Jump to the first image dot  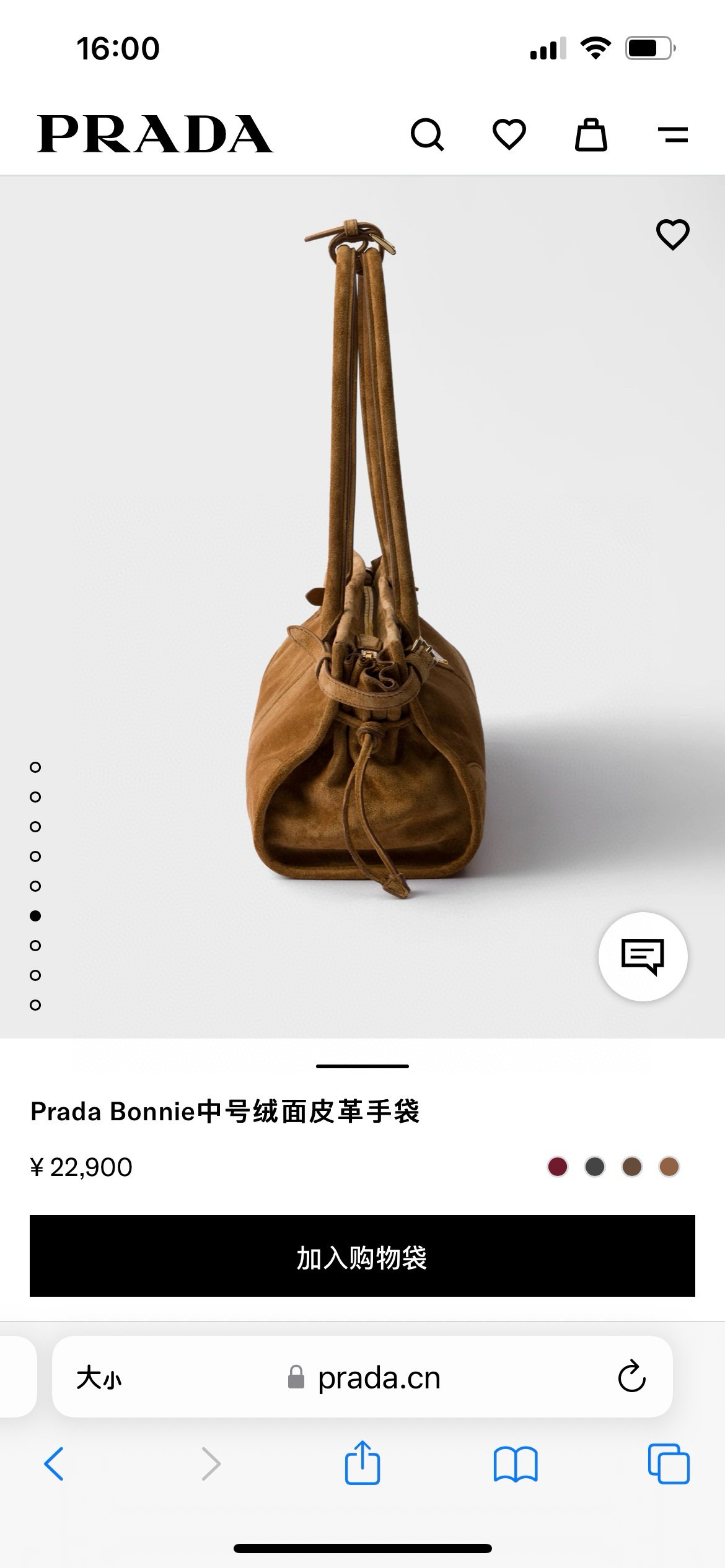pos(35,767)
